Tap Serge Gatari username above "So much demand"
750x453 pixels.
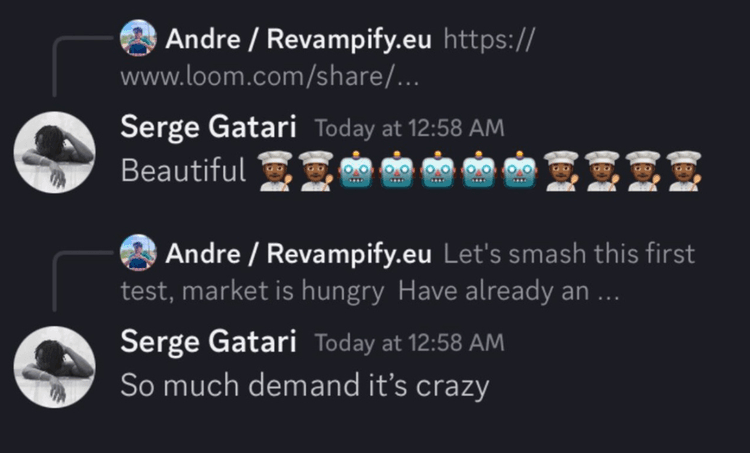tap(208, 342)
